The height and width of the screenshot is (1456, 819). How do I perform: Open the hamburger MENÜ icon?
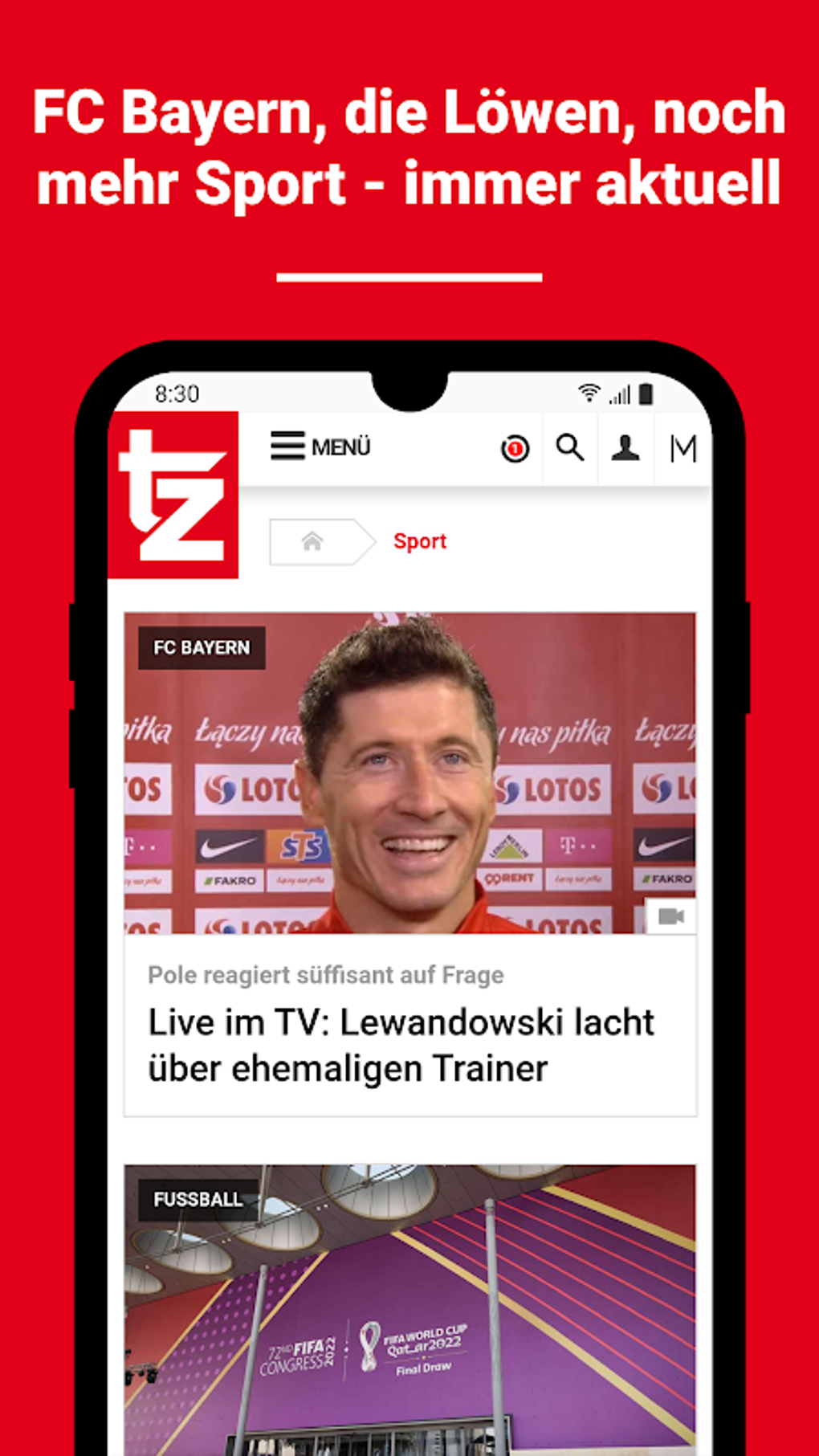(x=286, y=447)
